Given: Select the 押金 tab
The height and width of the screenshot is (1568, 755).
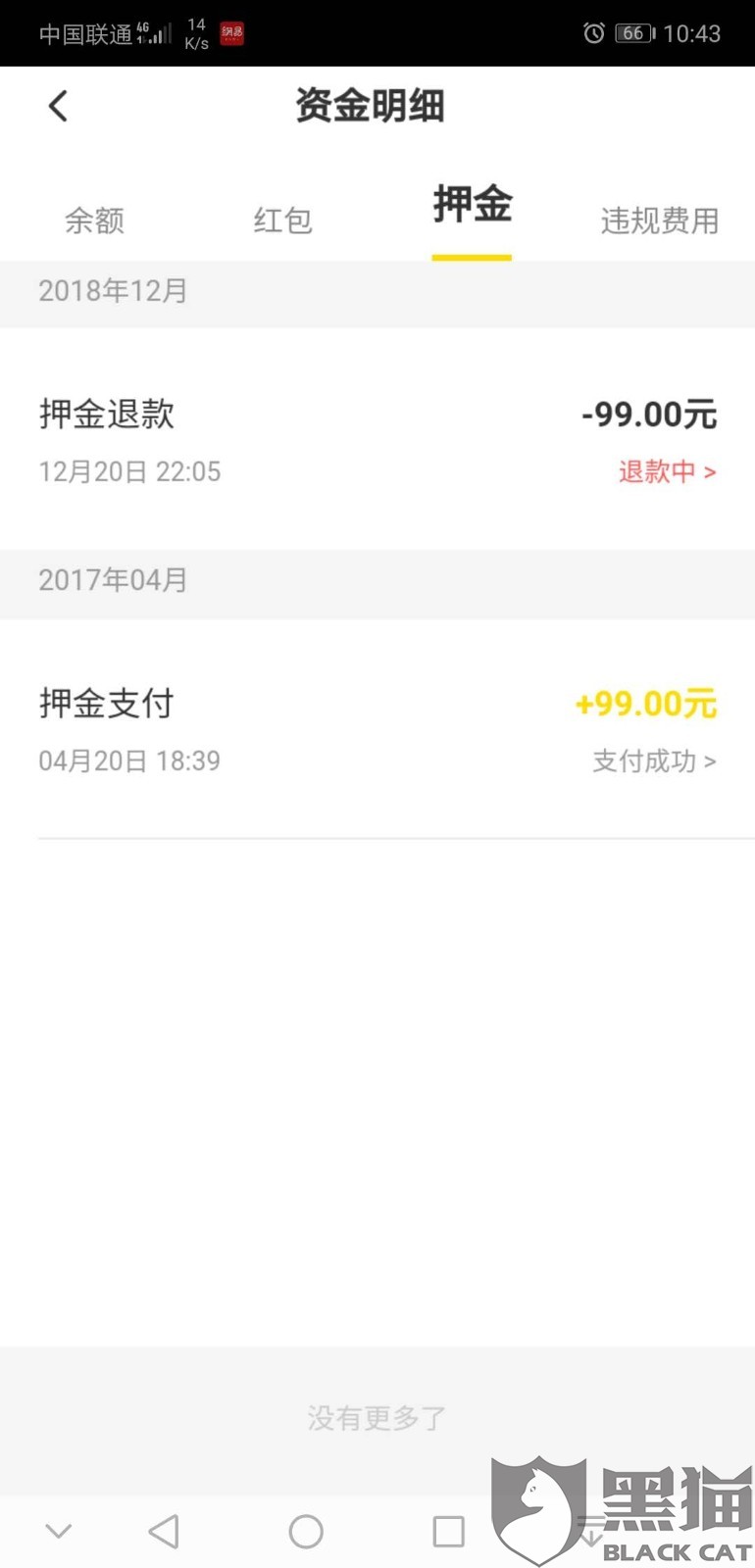Looking at the screenshot, I should coord(472,205).
